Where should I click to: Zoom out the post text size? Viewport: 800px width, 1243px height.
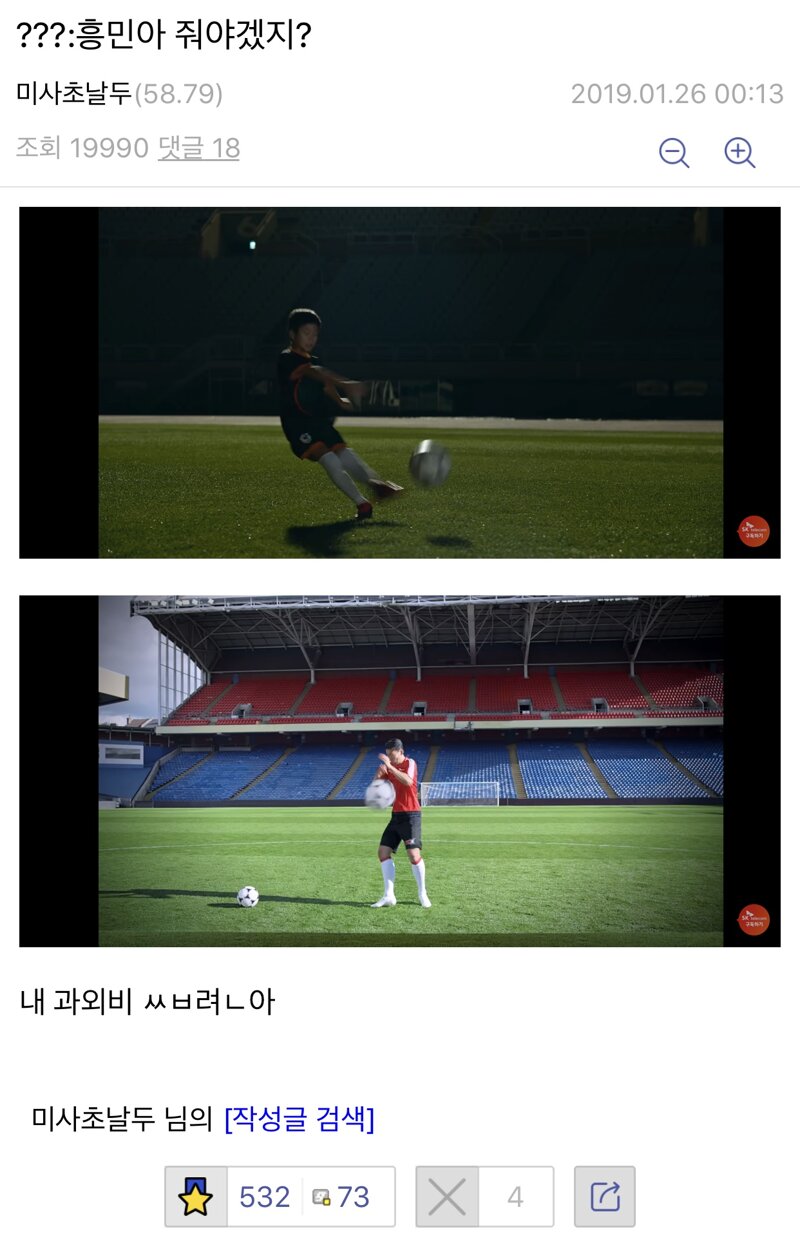tap(674, 153)
